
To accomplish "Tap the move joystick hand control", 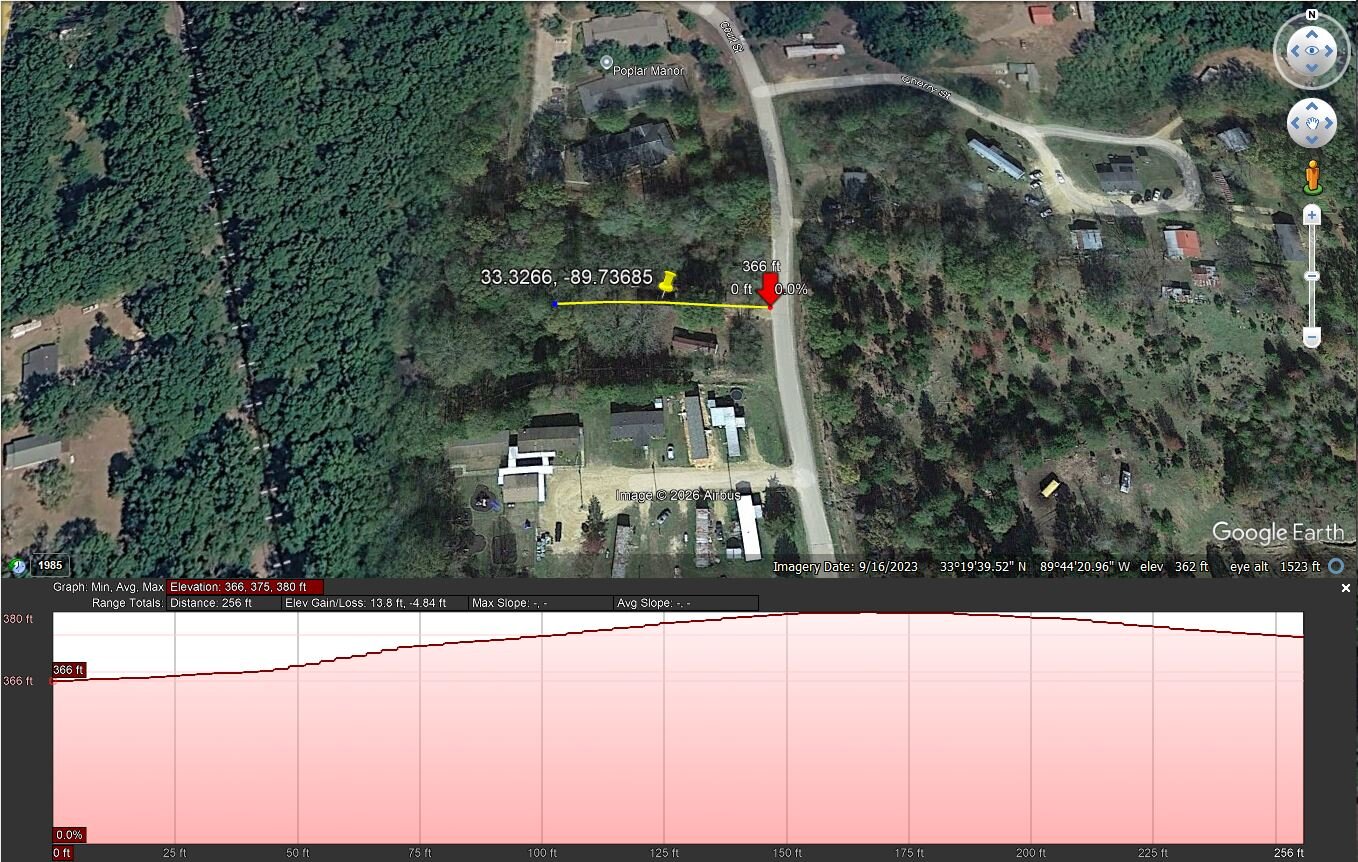I will pos(1311,123).
